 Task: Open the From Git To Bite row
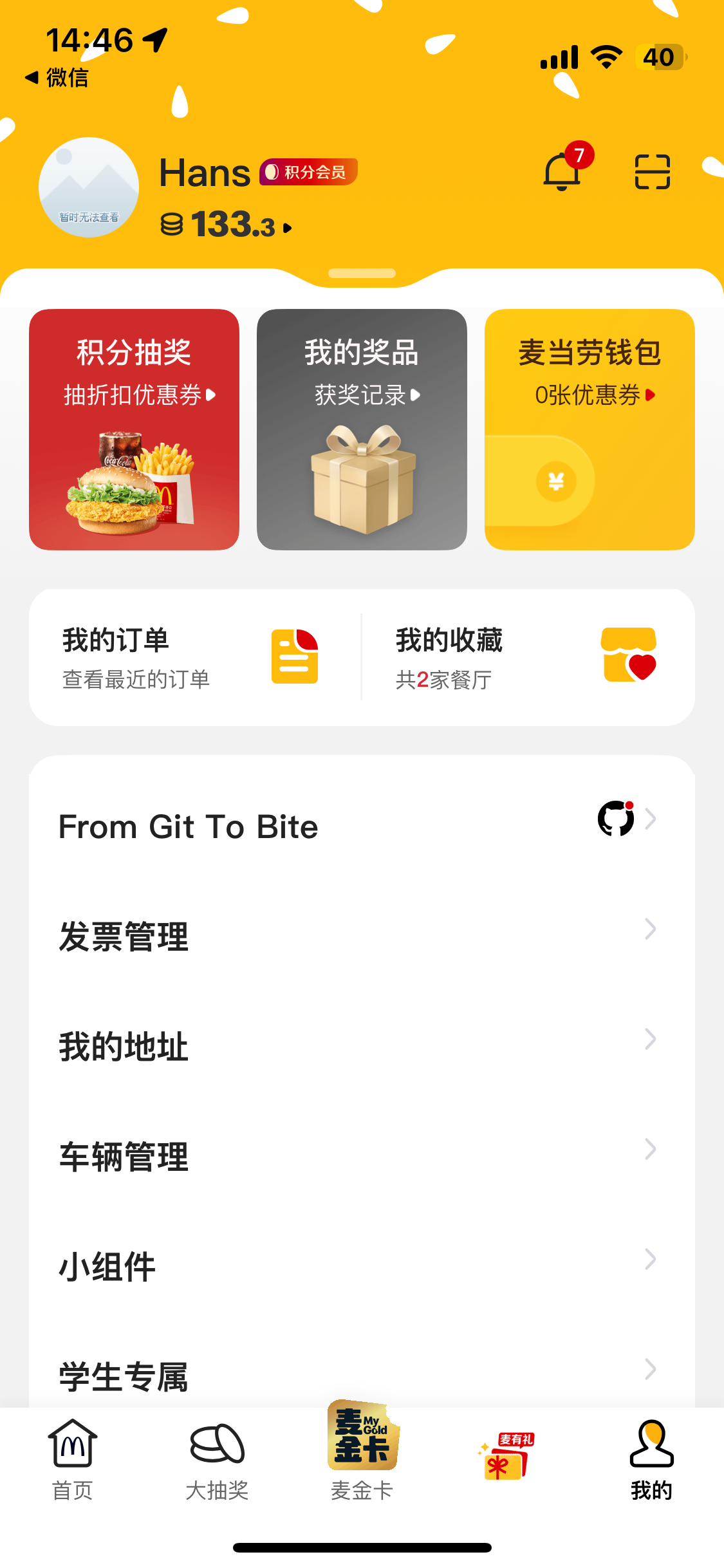click(x=362, y=825)
